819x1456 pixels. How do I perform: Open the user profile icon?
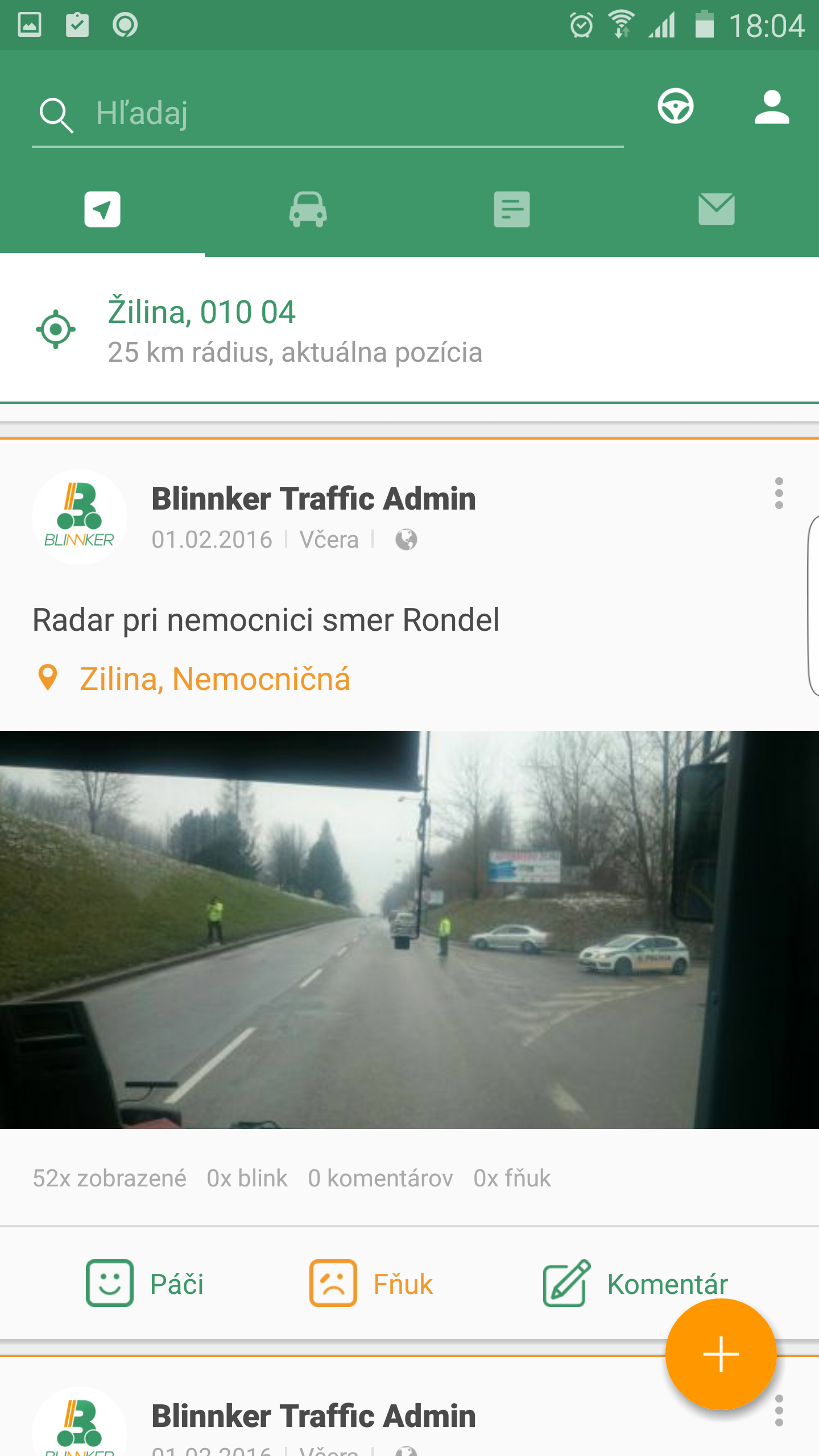point(772,107)
